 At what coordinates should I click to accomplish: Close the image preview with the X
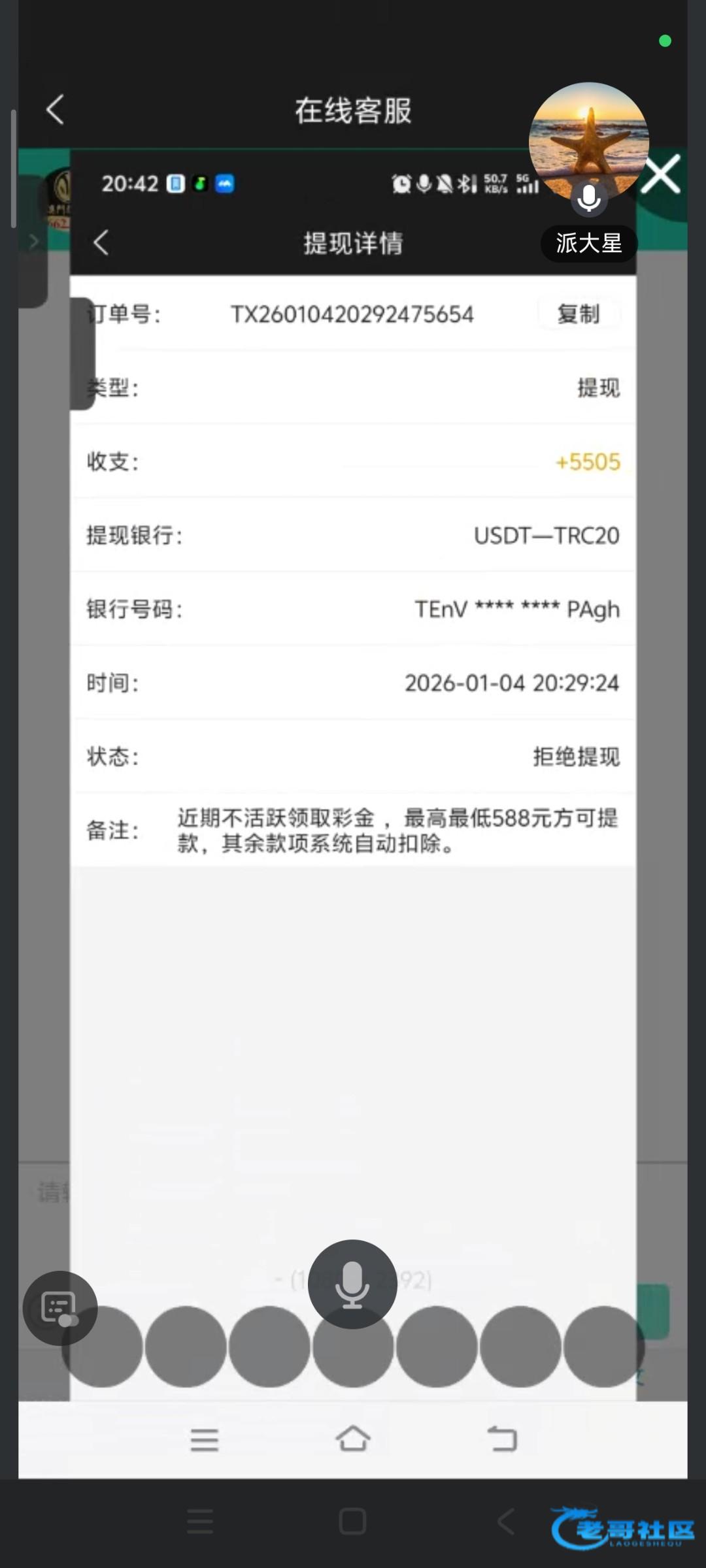[660, 174]
